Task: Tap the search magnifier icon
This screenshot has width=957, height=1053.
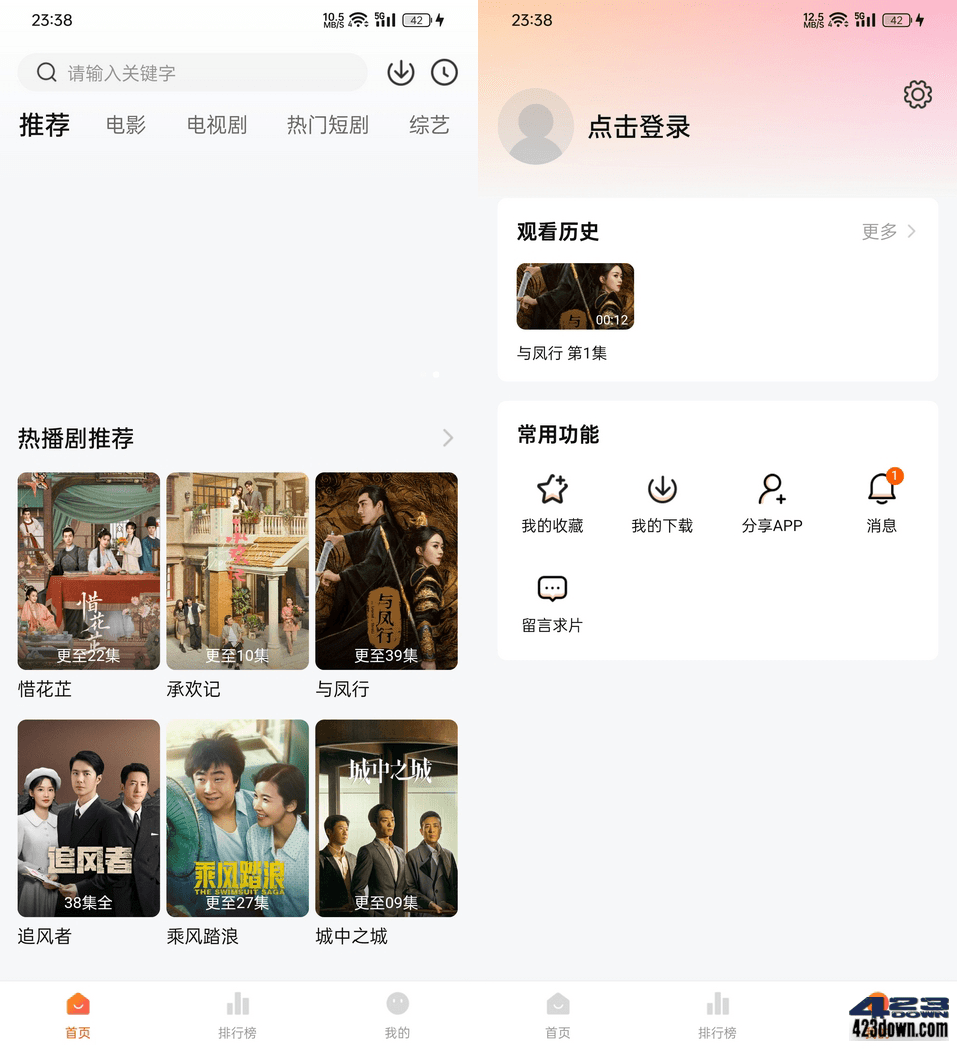Action: (x=46, y=72)
